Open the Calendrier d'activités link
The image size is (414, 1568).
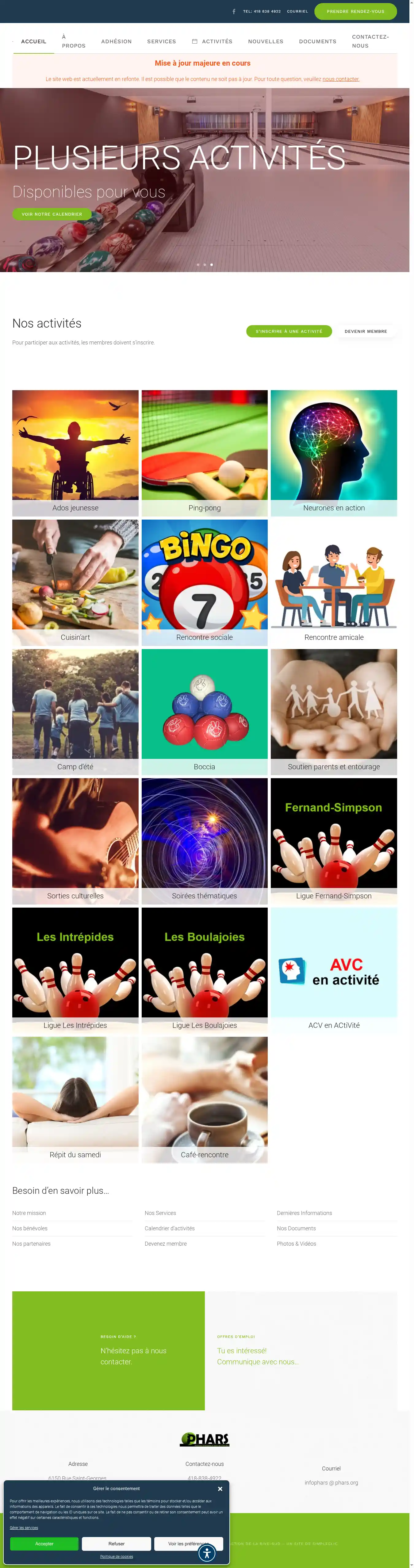coord(169,1228)
